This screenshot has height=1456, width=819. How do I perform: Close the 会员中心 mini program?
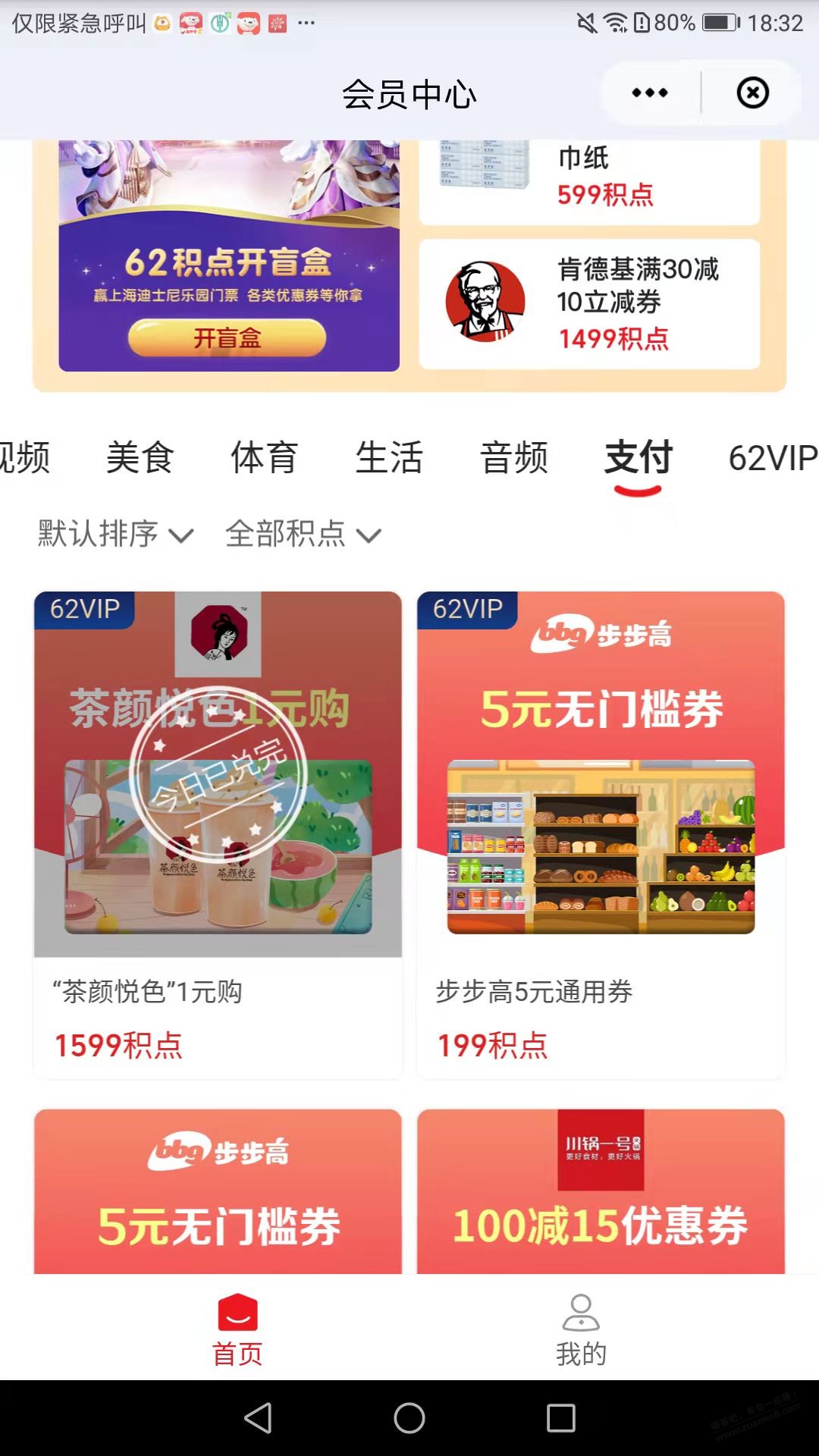[x=752, y=93]
